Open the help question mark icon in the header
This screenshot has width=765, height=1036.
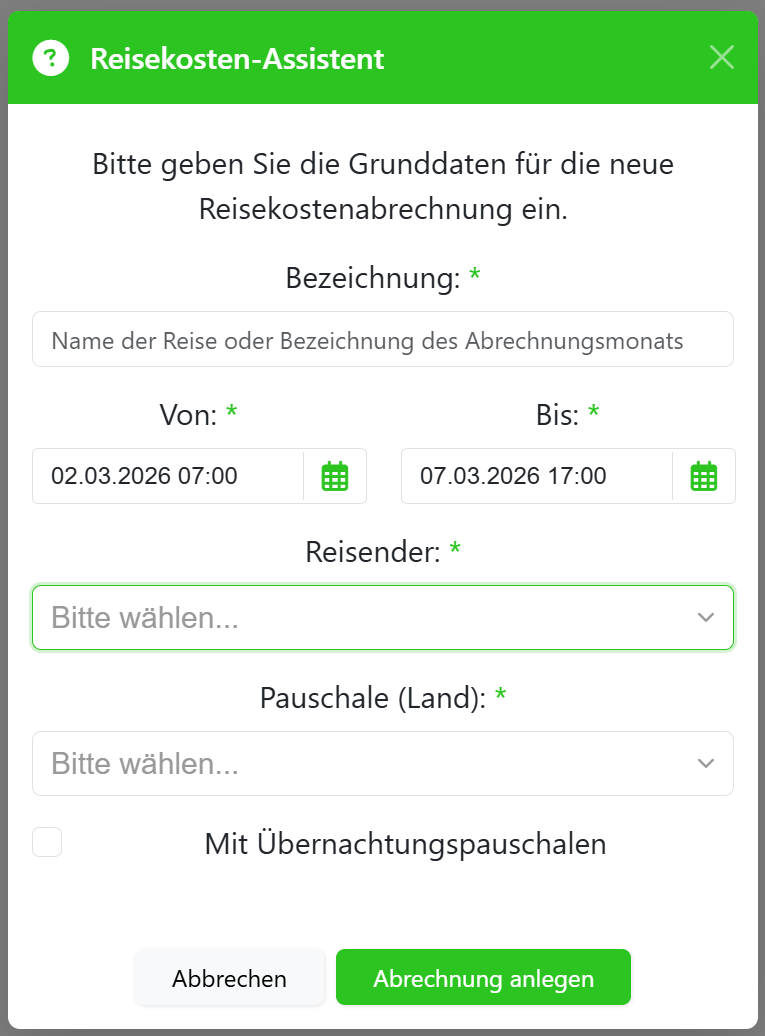50,58
